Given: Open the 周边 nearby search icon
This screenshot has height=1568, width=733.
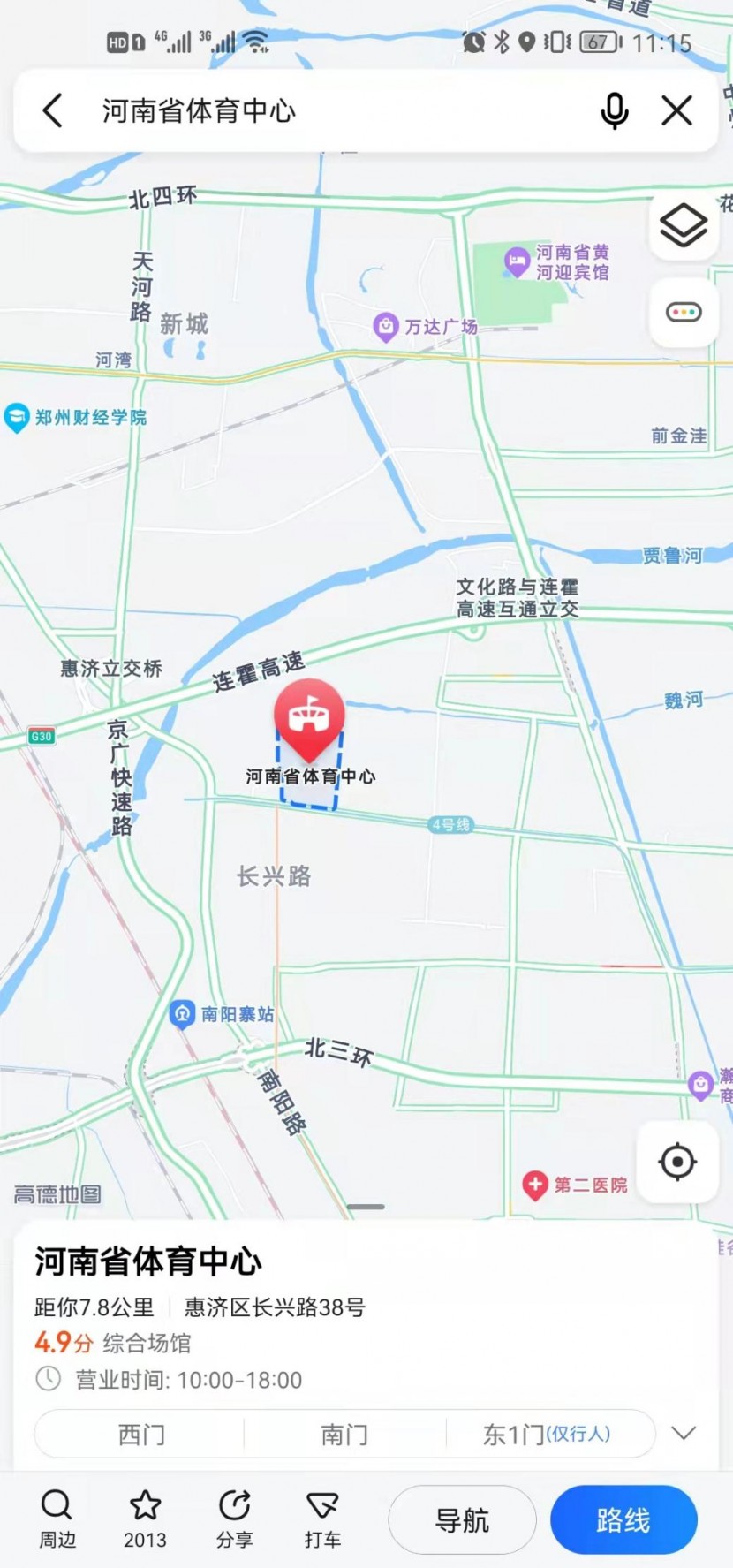Looking at the screenshot, I should pos(57,1518).
